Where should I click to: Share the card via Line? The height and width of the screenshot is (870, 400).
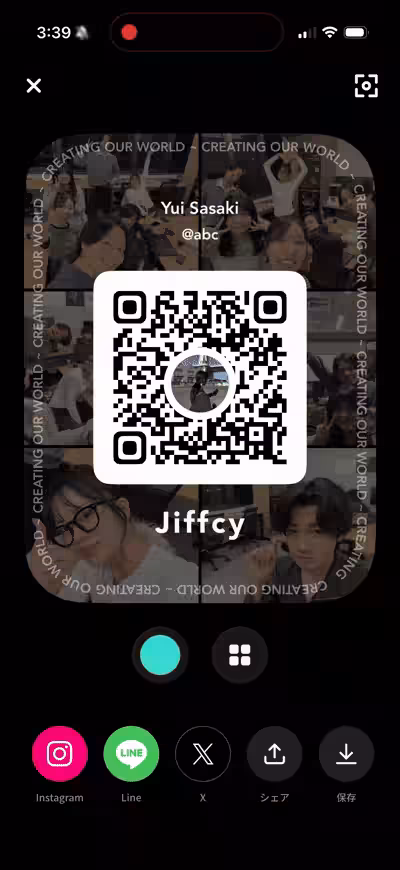[131, 753]
